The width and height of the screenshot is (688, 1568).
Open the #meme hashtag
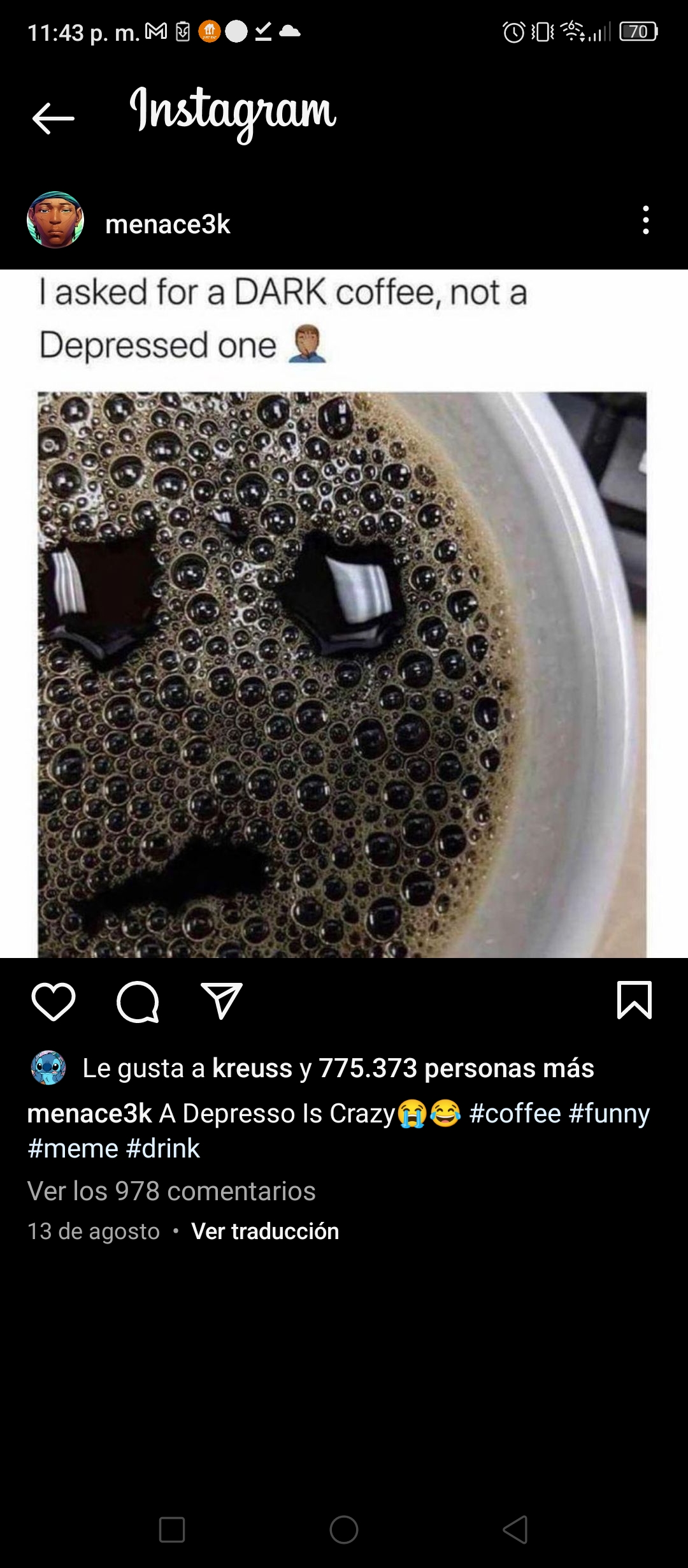click(73, 1148)
